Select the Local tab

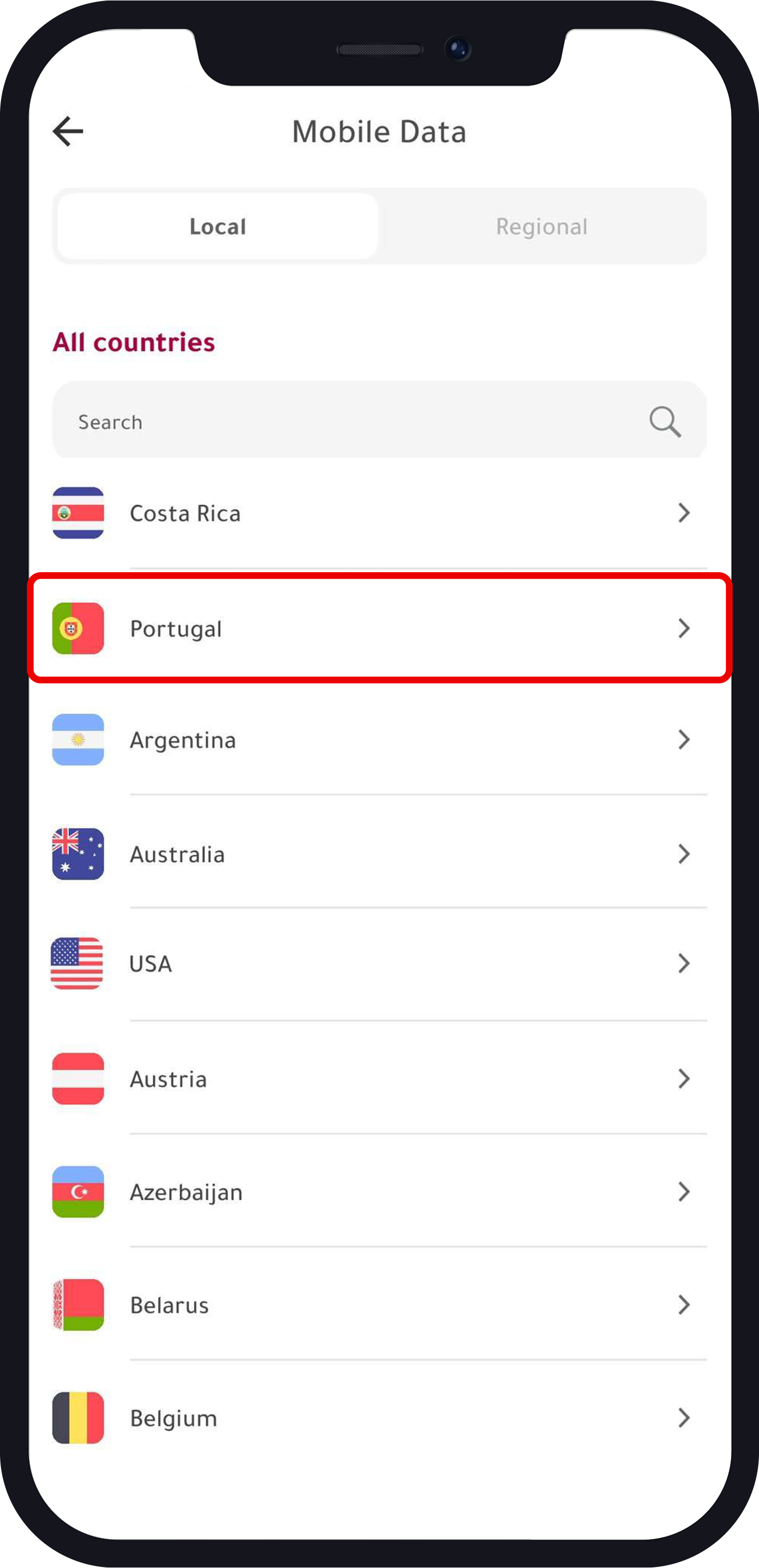[217, 227]
